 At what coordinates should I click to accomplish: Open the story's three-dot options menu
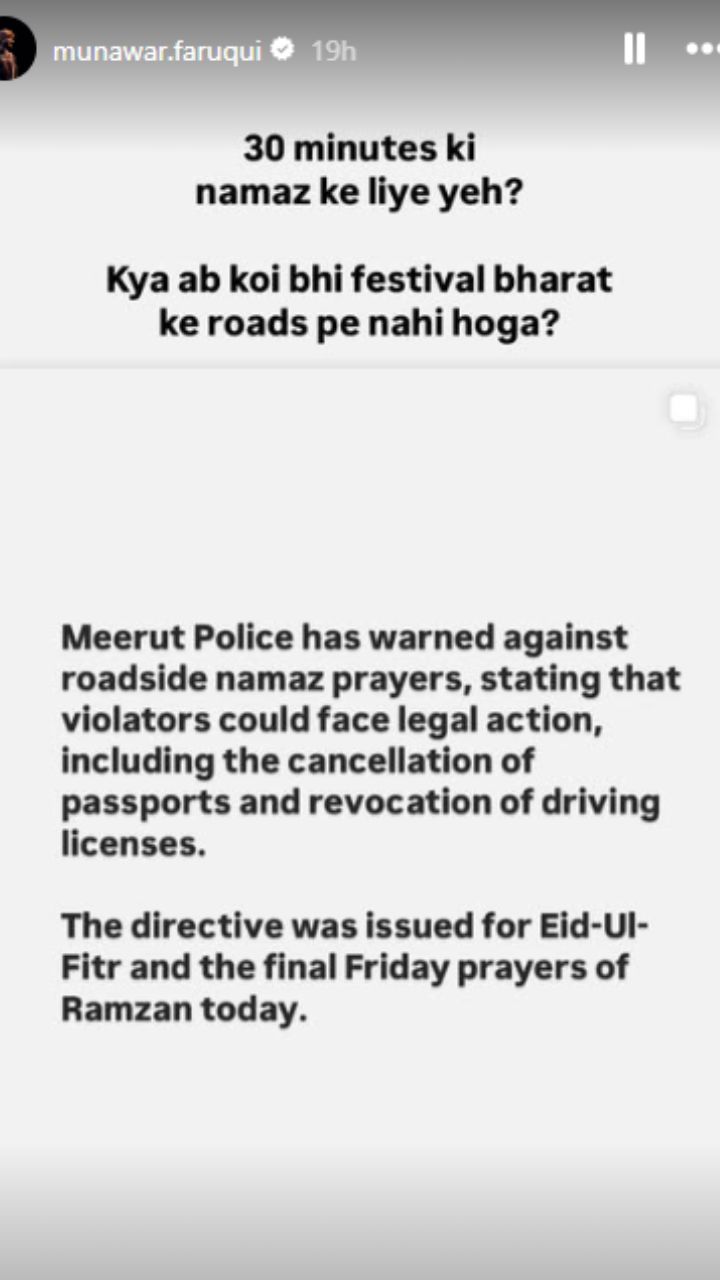(x=702, y=49)
